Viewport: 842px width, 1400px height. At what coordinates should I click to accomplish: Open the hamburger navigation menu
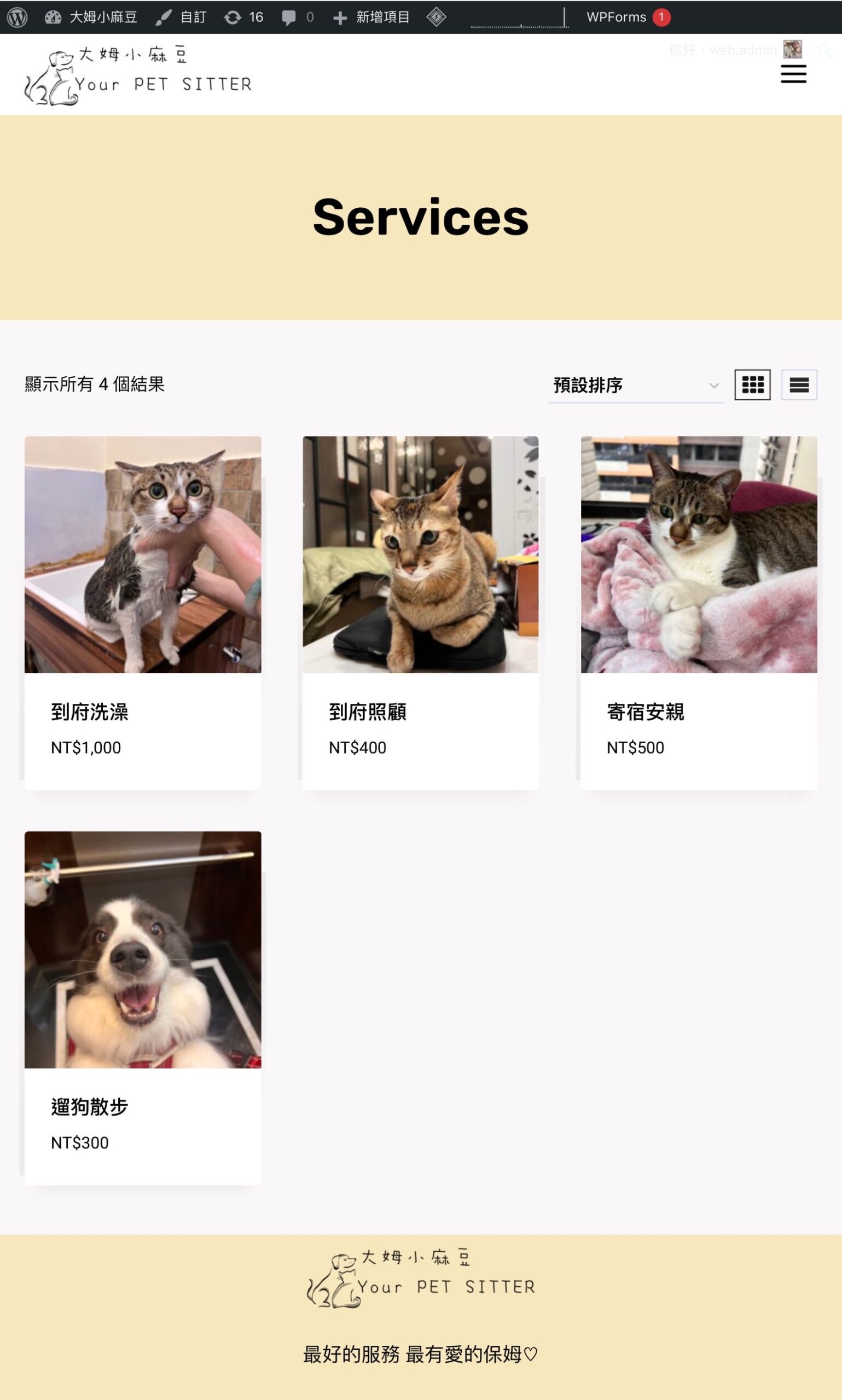tap(793, 74)
